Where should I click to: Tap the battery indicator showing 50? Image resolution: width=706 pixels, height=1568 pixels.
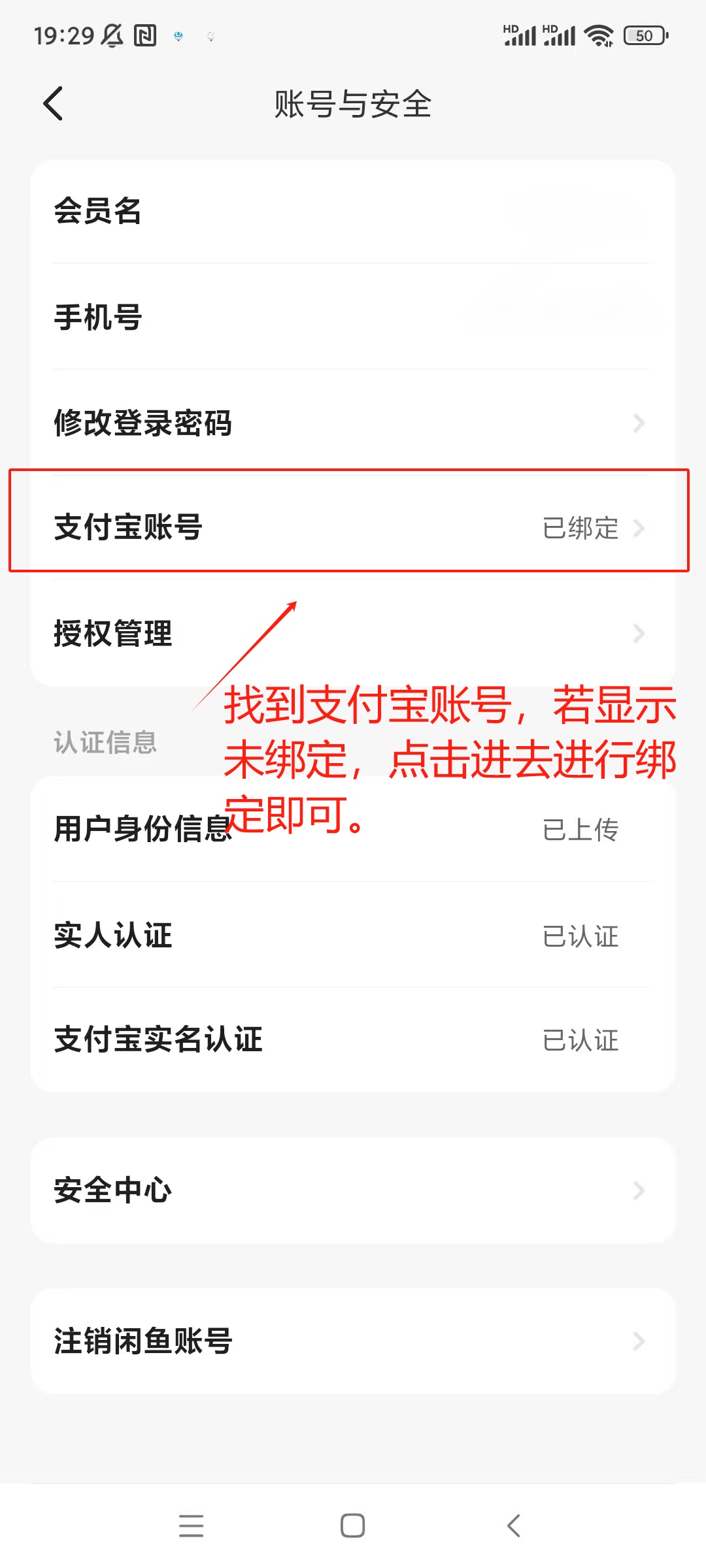[x=644, y=36]
